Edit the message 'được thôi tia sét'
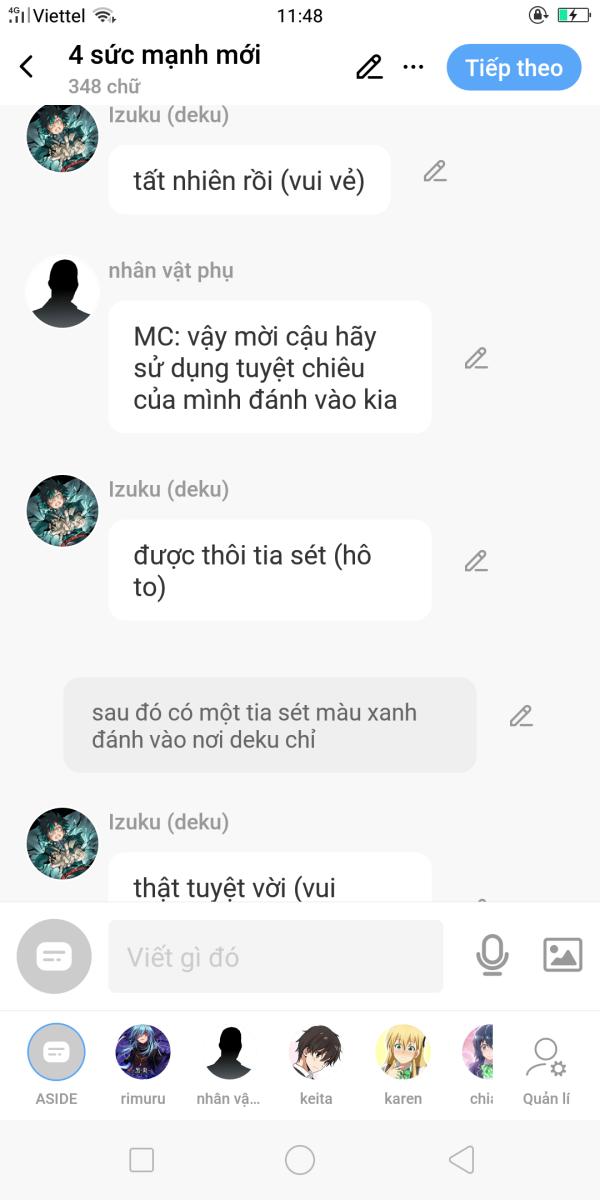Image resolution: width=600 pixels, height=1200 pixels. coord(476,562)
